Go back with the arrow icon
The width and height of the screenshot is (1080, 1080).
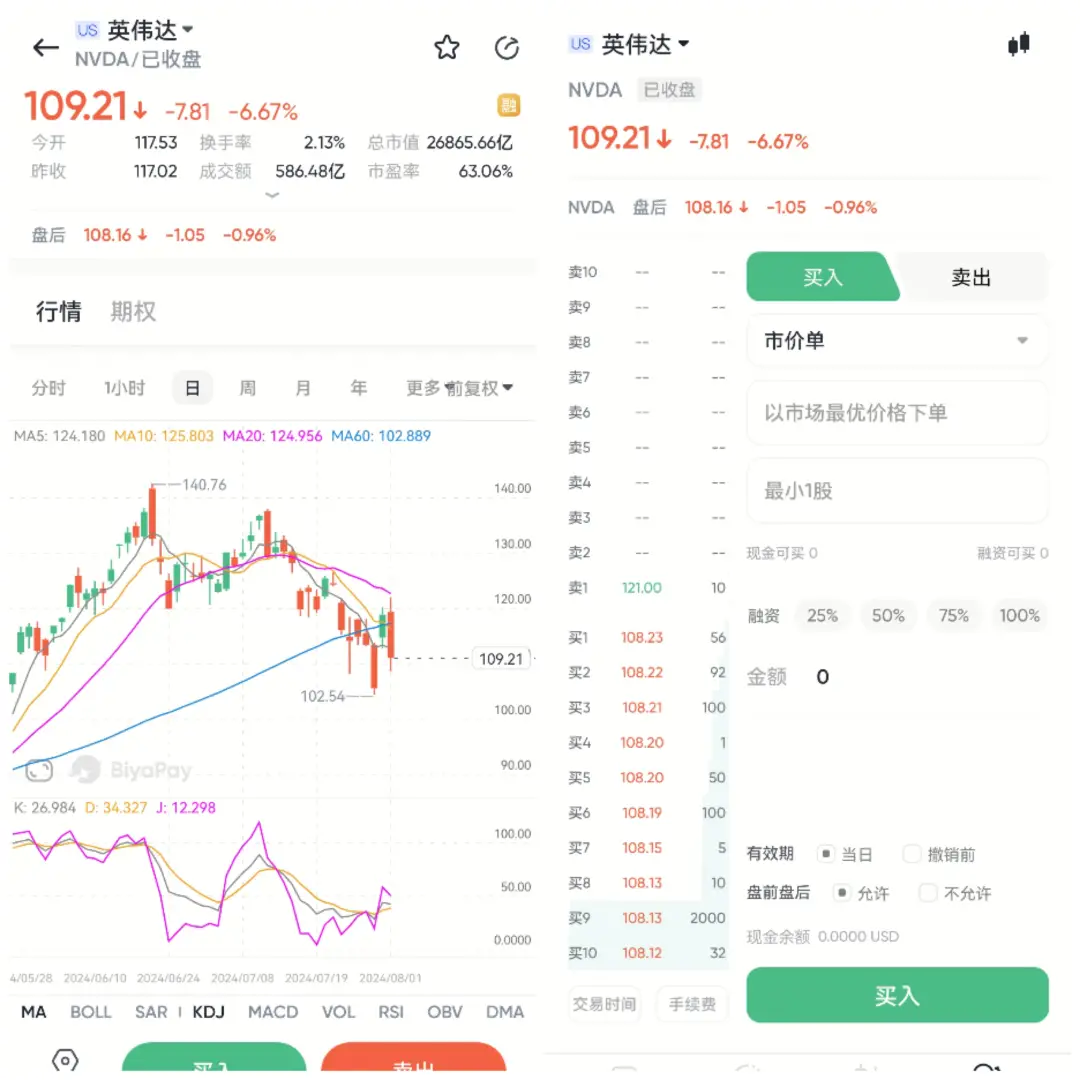click(45, 47)
